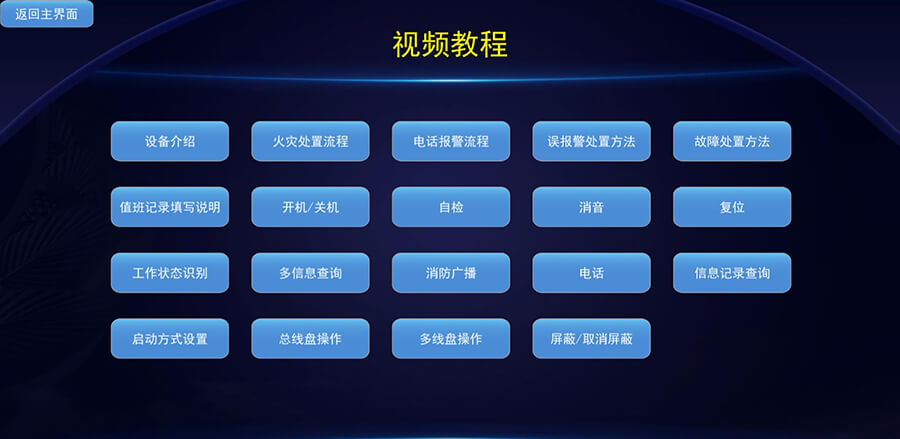Open the 设备介绍 video tutorial

(x=170, y=141)
